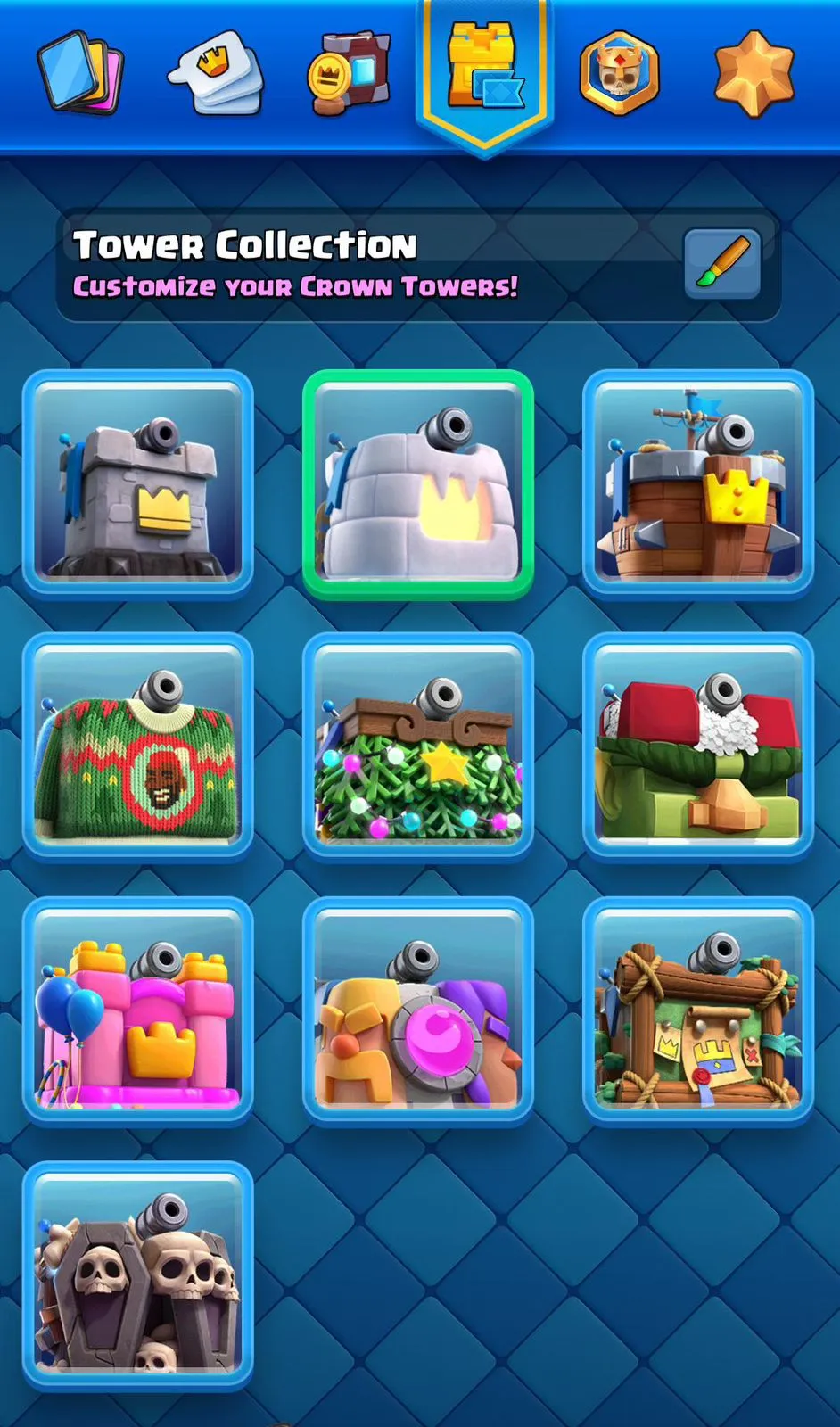Switch to the battle banners tab
840x1427 pixels.
point(350,73)
